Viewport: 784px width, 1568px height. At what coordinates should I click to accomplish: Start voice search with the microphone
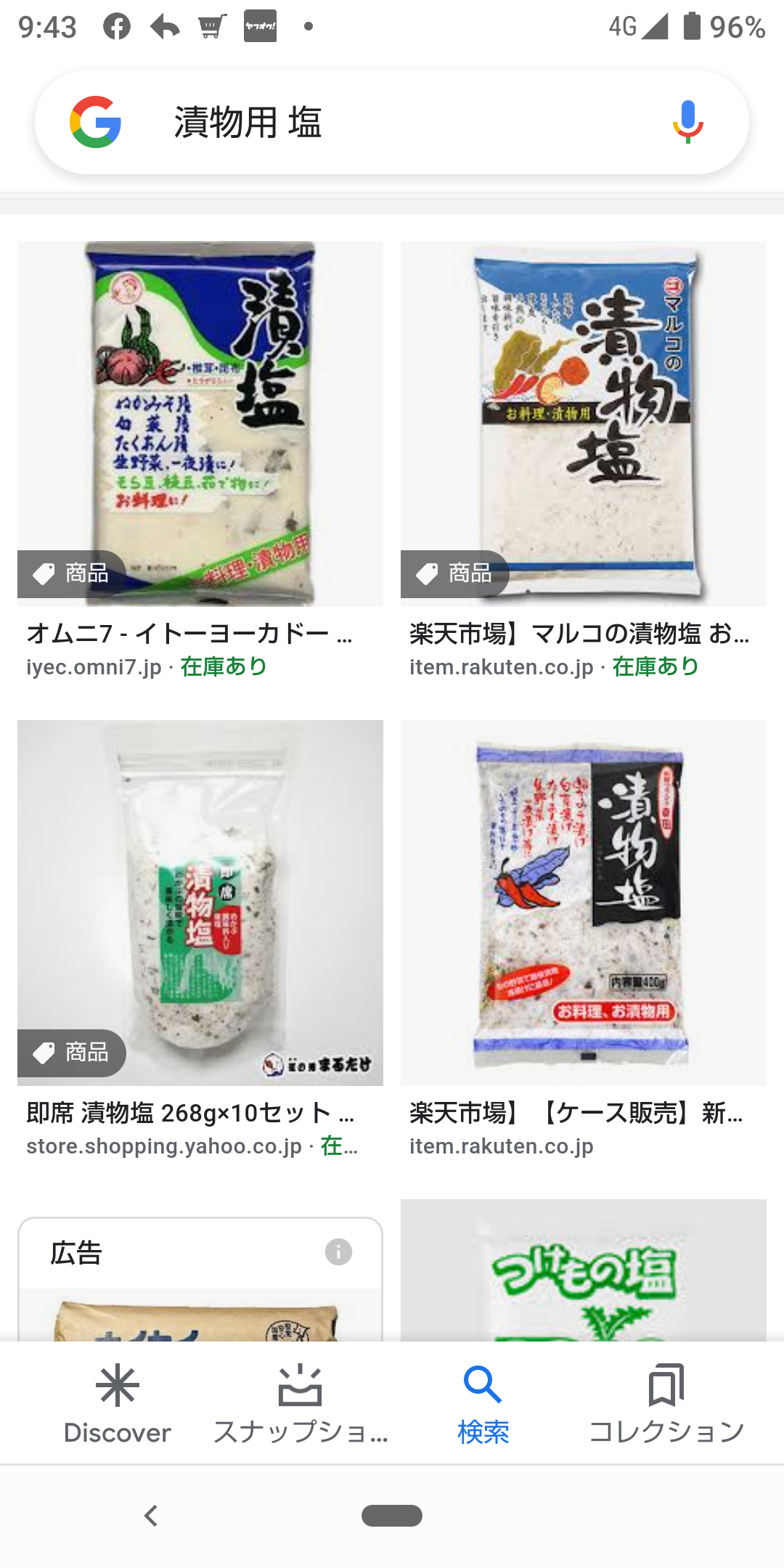[x=687, y=122]
